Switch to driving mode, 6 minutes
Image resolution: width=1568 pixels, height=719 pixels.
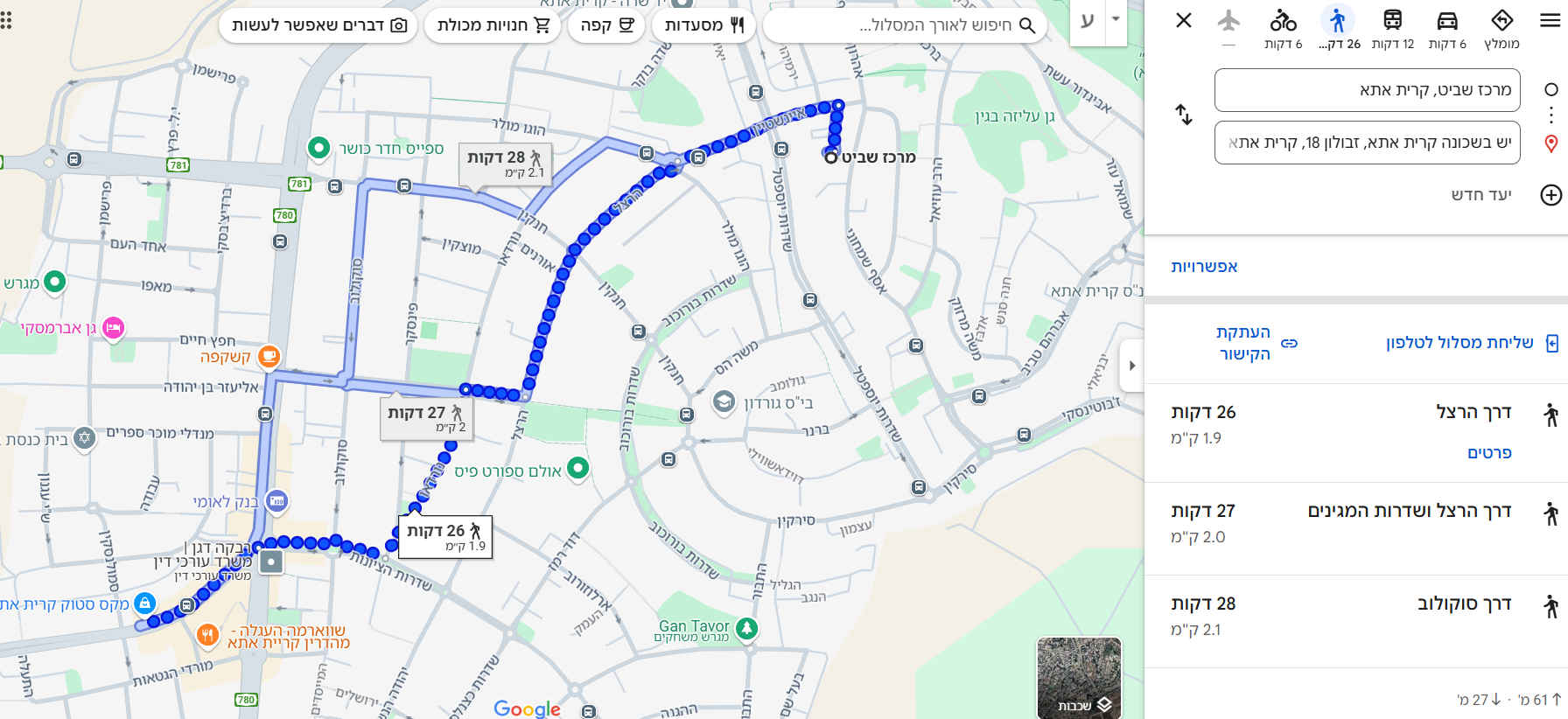[1447, 28]
